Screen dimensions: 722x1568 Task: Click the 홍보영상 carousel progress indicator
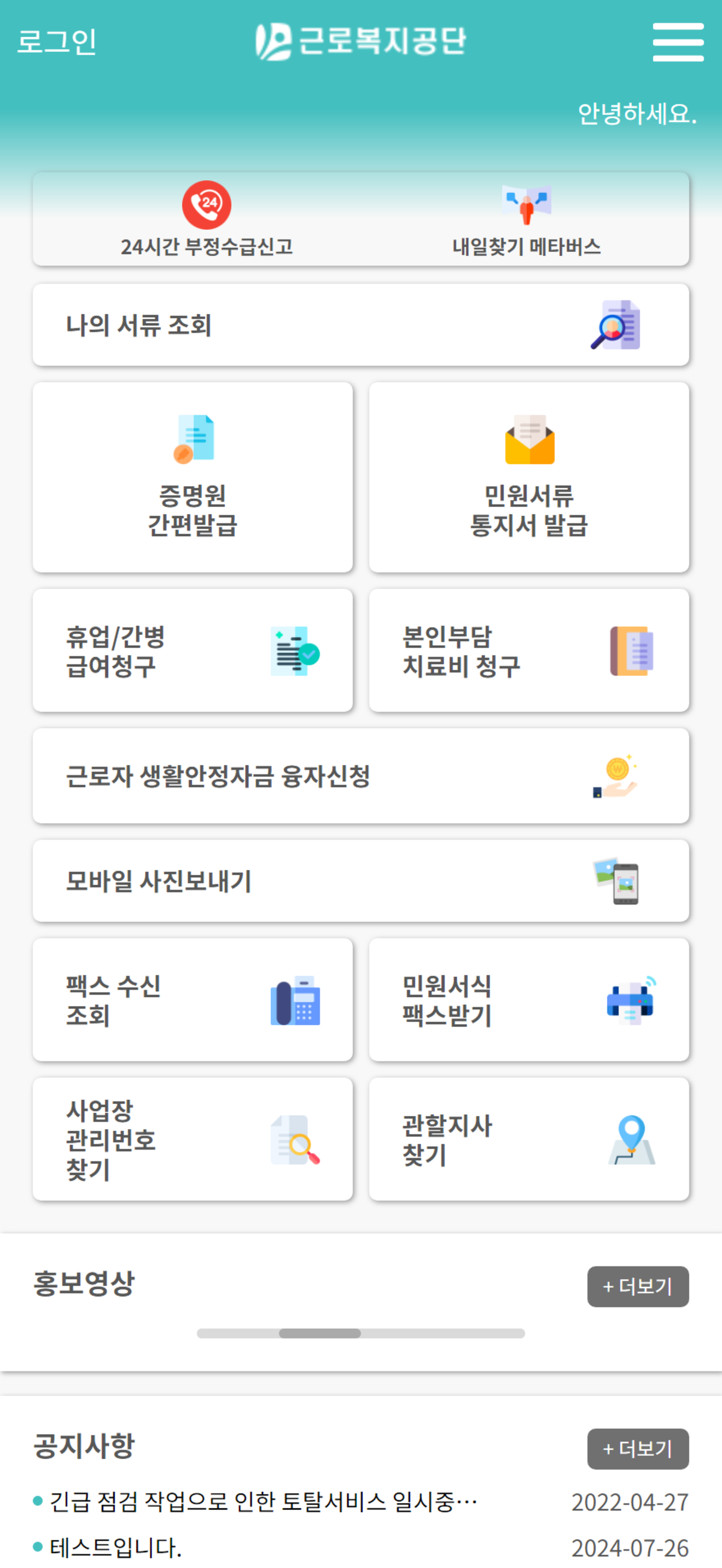coord(360,1332)
